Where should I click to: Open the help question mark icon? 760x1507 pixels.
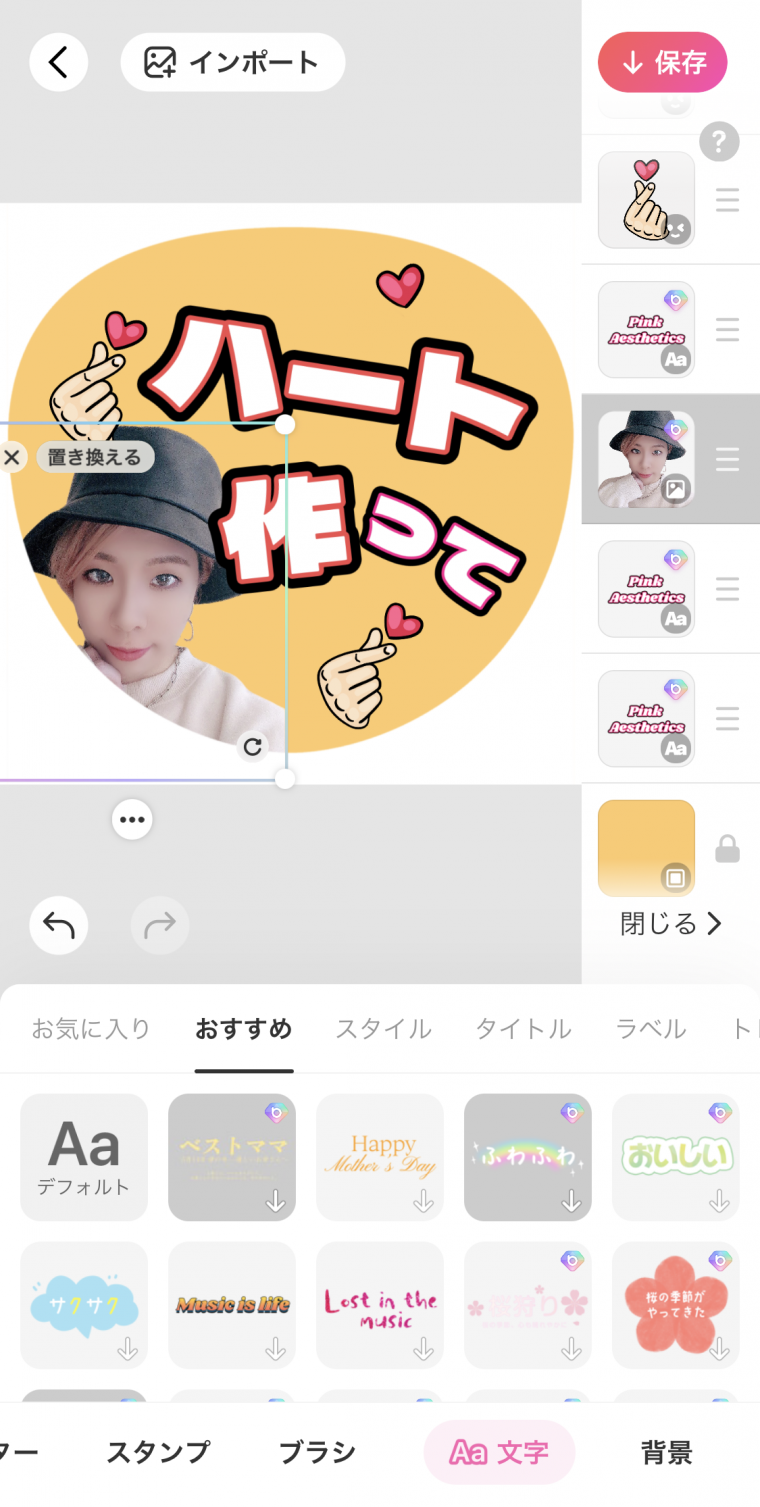(719, 141)
